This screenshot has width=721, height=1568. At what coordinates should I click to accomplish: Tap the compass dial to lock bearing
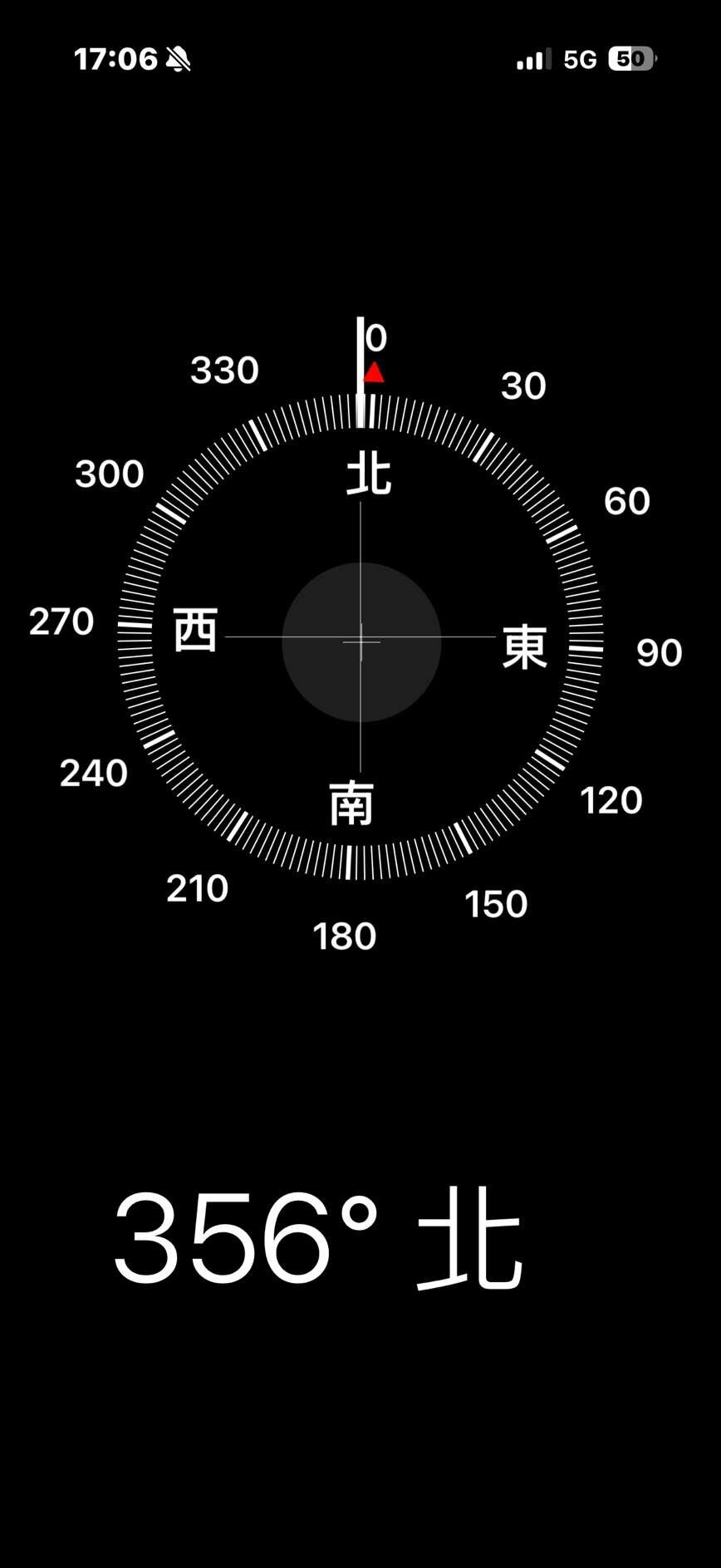click(360, 641)
